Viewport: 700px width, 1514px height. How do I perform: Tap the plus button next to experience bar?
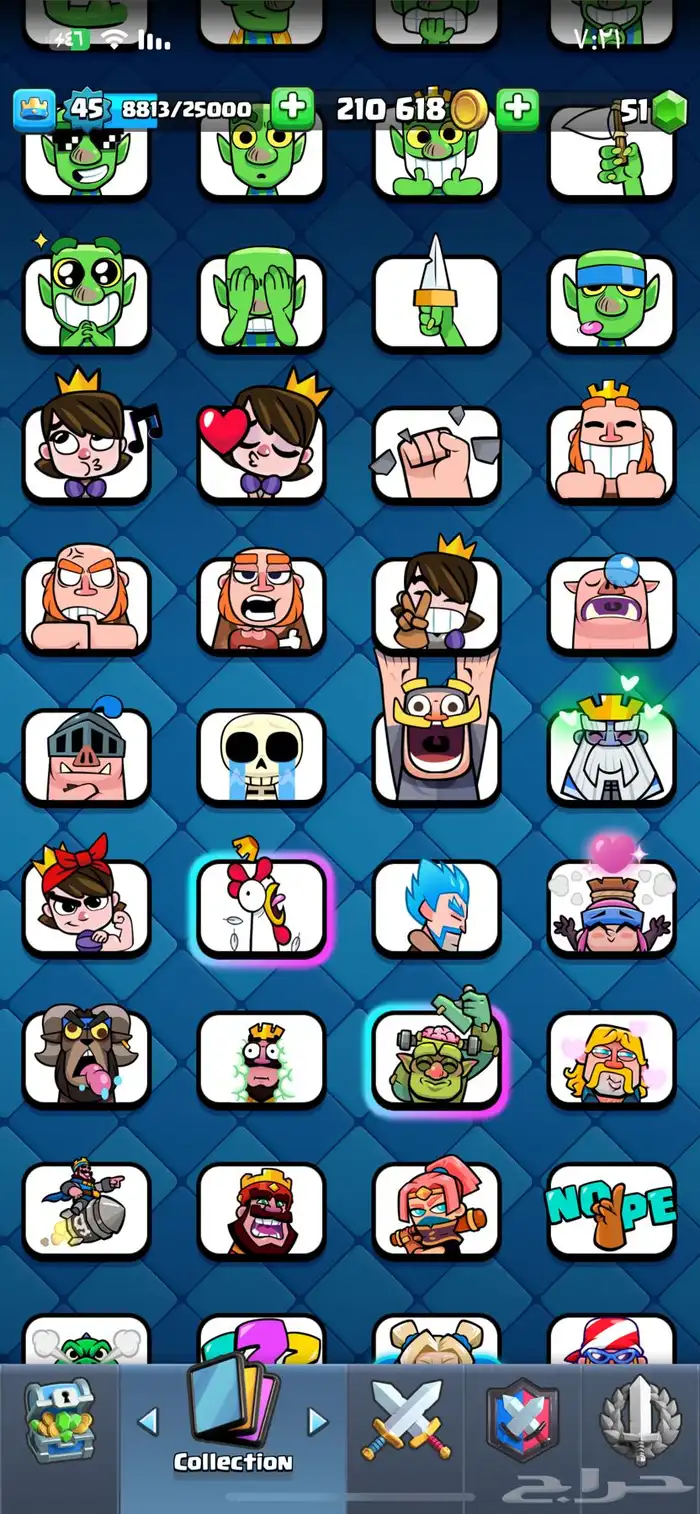tap(292, 109)
